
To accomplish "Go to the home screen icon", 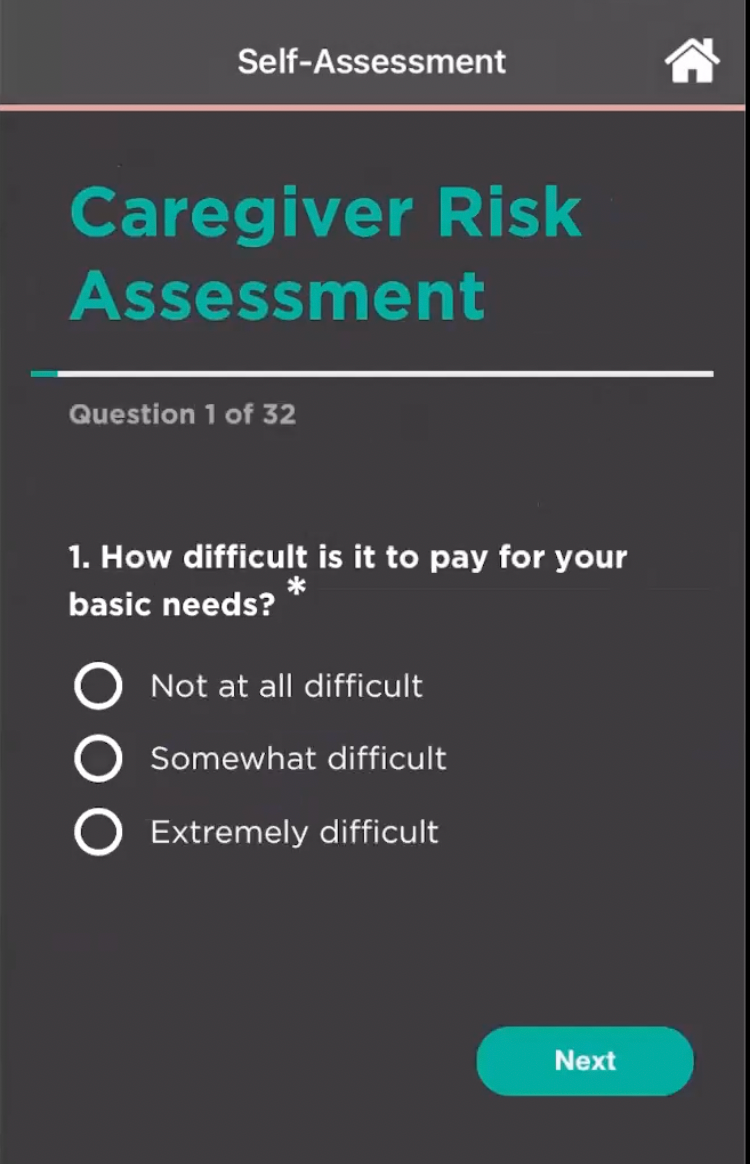I will coord(691,61).
